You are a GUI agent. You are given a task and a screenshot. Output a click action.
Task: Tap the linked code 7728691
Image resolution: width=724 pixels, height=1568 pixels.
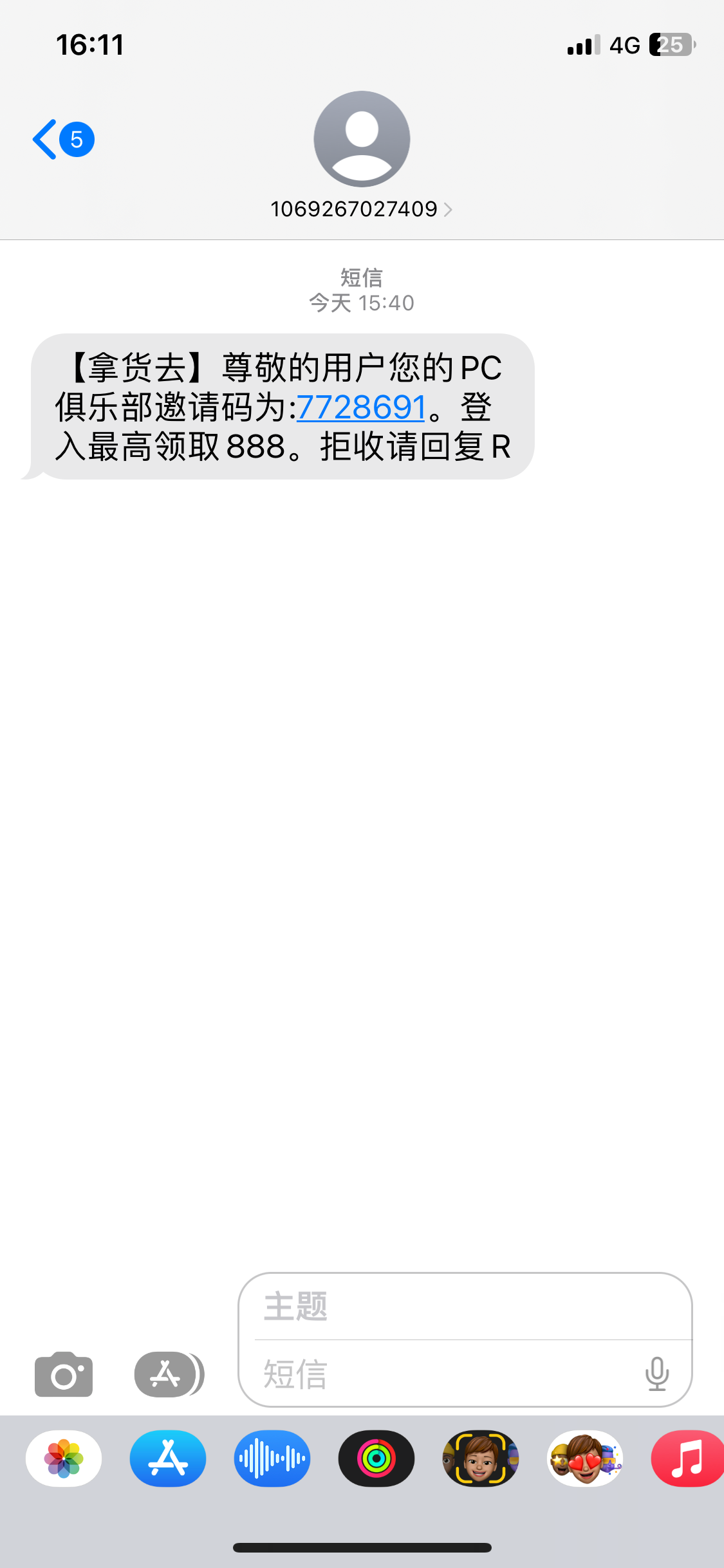click(x=360, y=407)
